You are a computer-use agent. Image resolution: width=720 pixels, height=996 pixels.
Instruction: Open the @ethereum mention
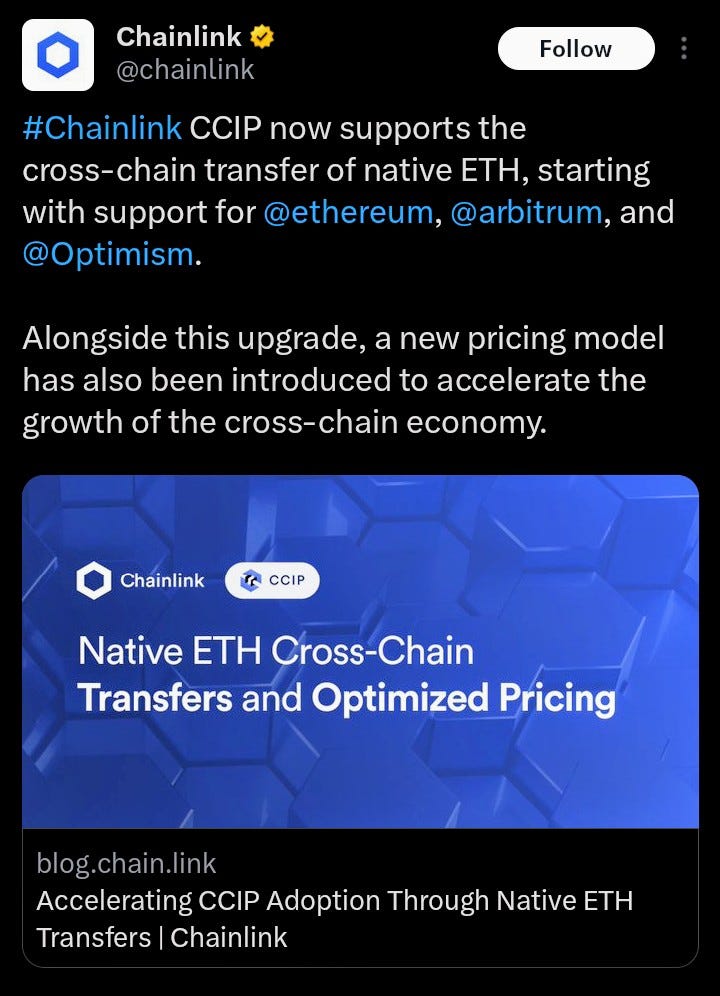[349, 212]
